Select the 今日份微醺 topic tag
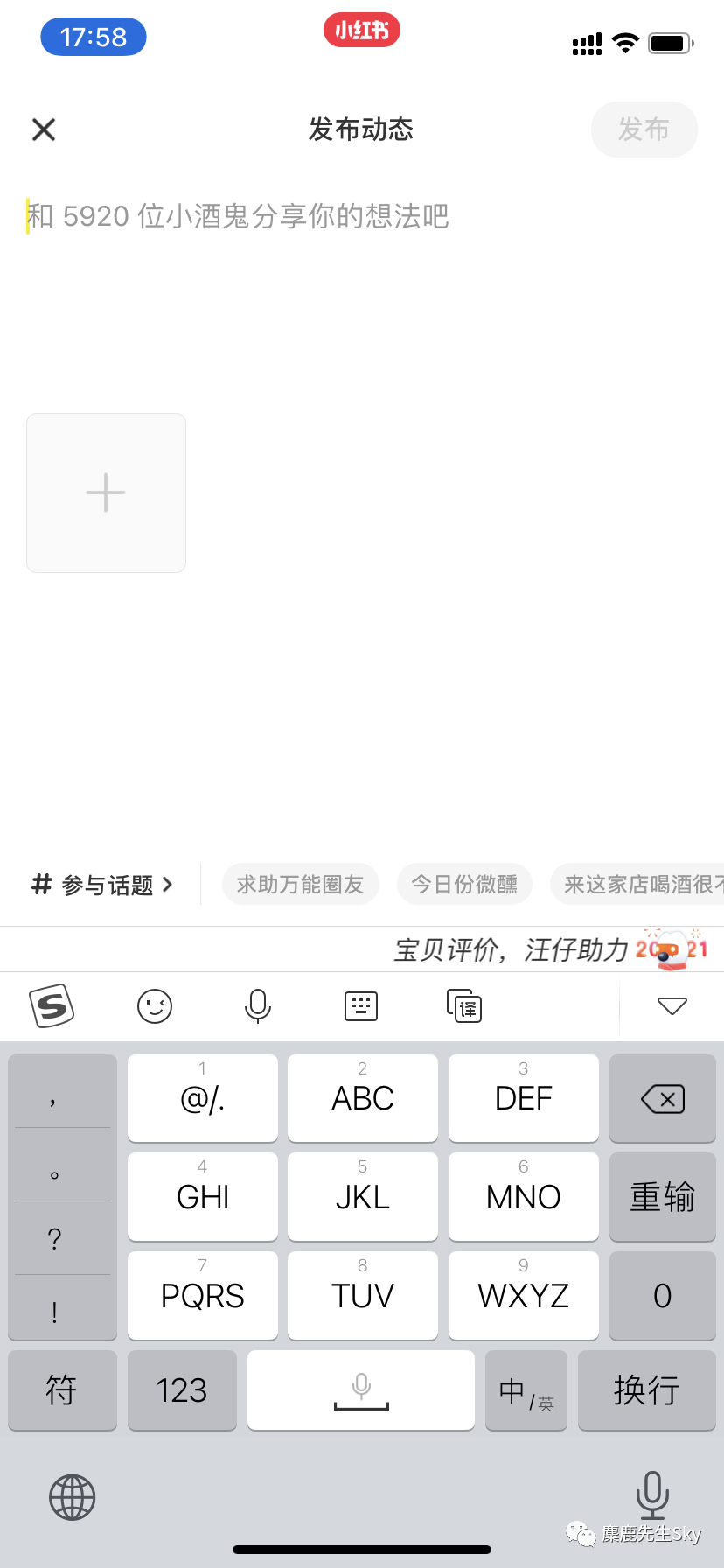The image size is (724, 1568). tap(464, 884)
